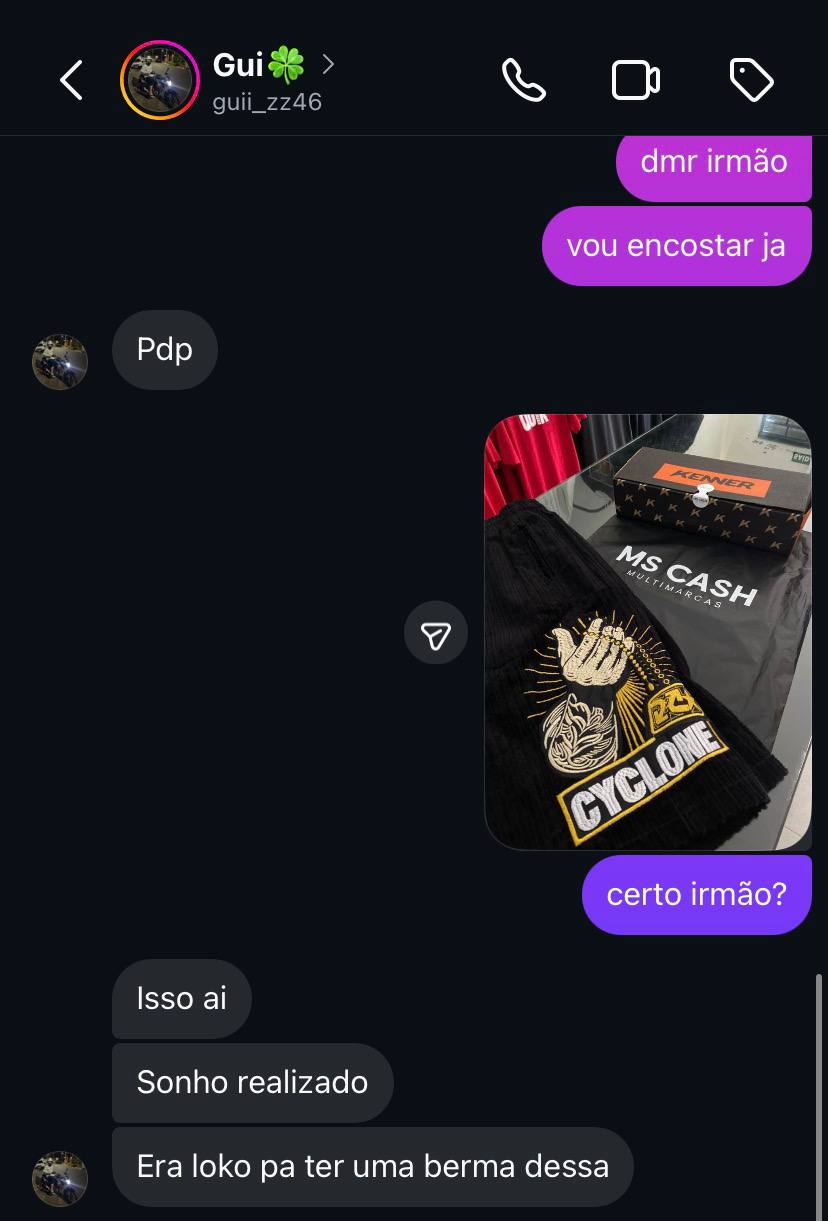Select the 'vou encostar ja' message bubble
Viewport: 828px width, 1221px height.
click(x=676, y=245)
